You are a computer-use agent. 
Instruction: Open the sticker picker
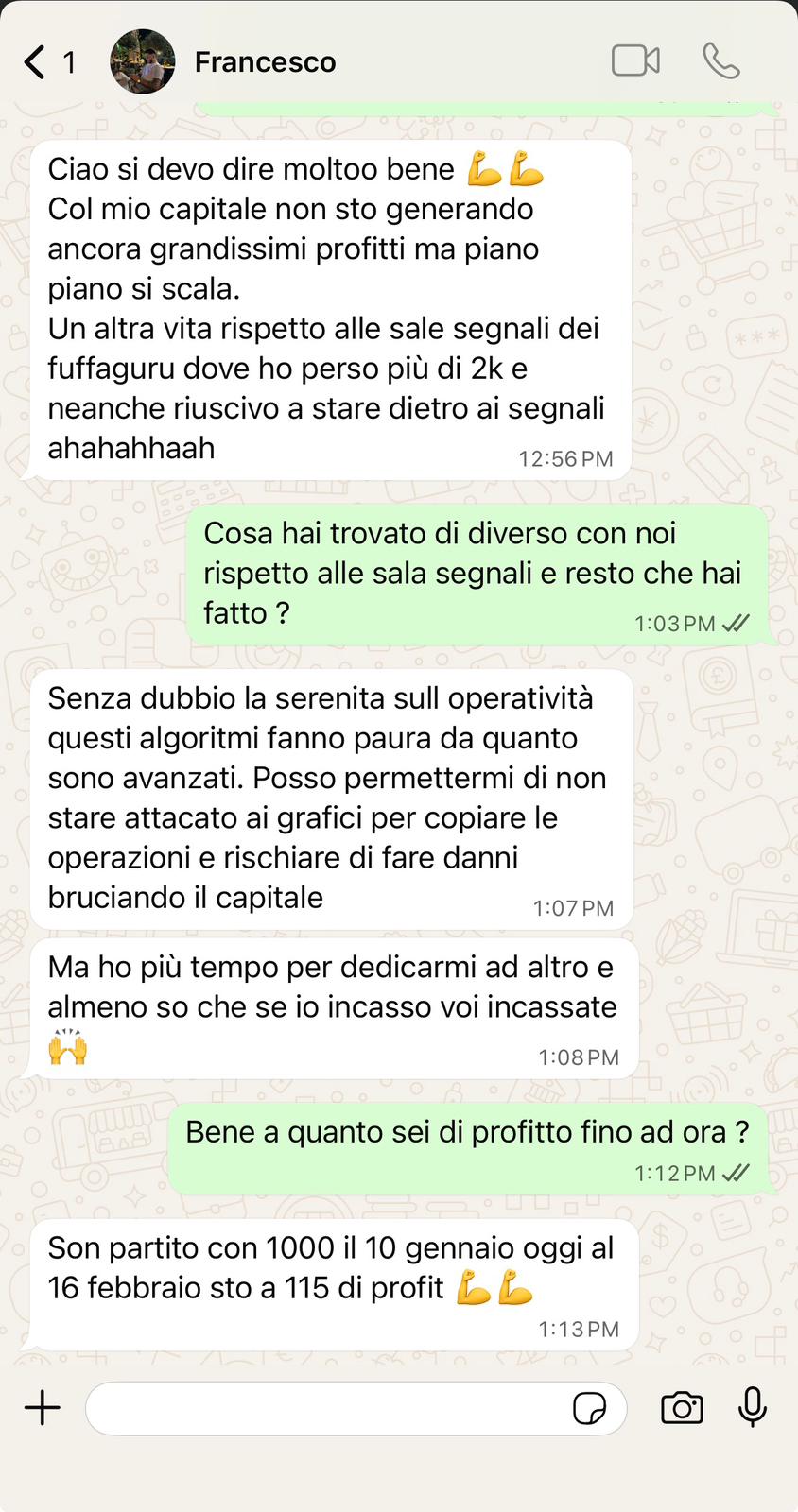click(590, 1409)
